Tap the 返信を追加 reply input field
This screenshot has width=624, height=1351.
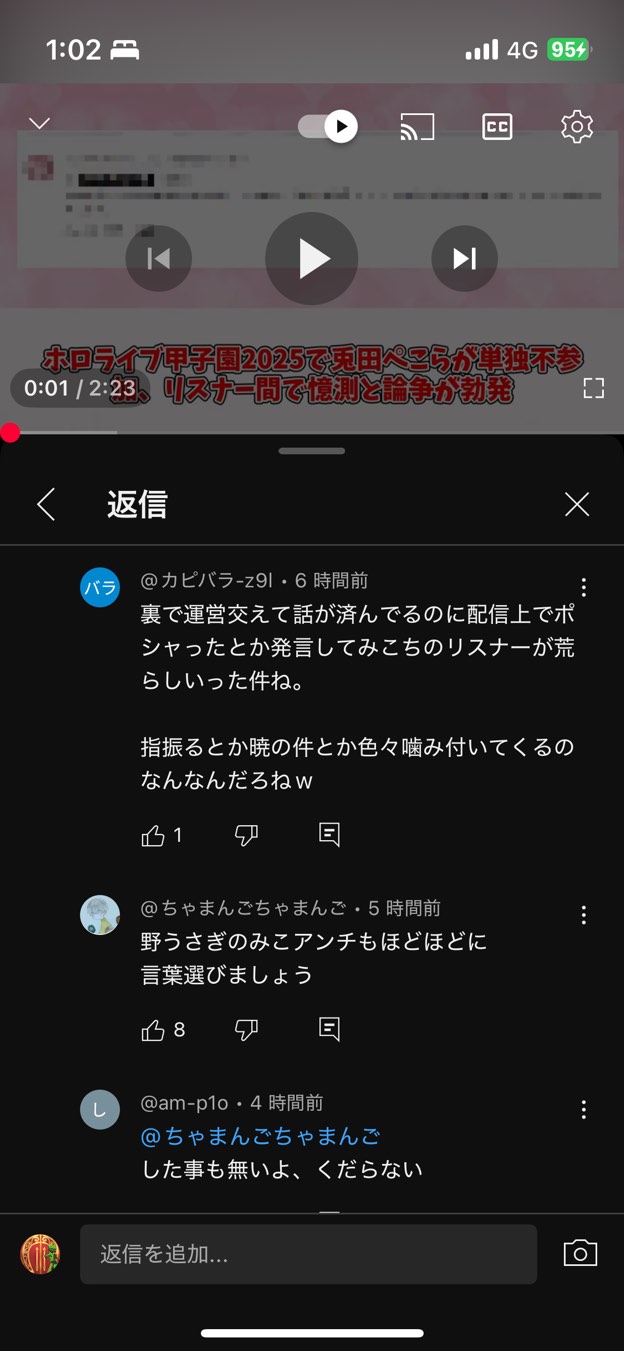coord(308,1254)
